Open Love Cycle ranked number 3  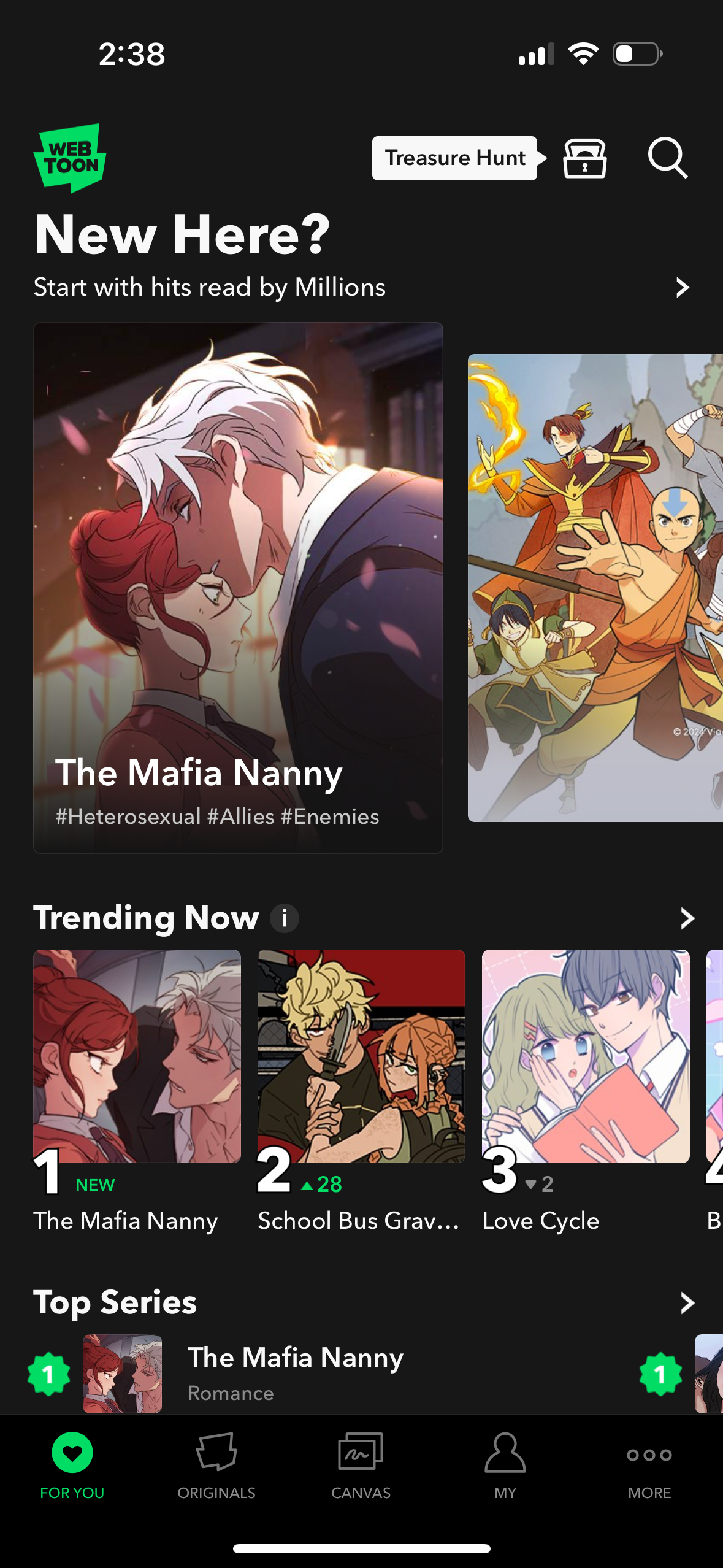[x=585, y=1055]
